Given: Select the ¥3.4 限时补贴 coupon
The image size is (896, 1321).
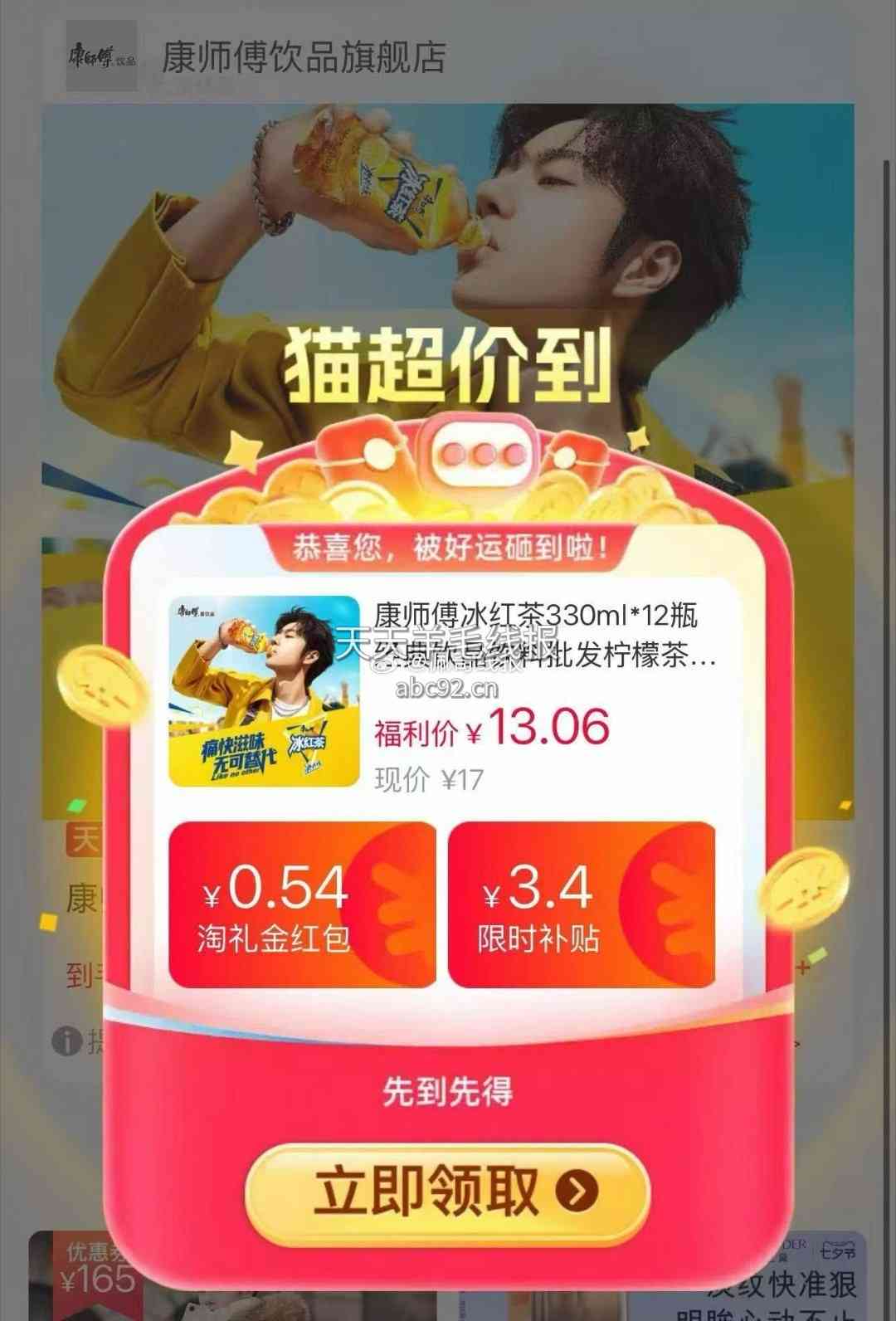Looking at the screenshot, I should coord(582,905).
